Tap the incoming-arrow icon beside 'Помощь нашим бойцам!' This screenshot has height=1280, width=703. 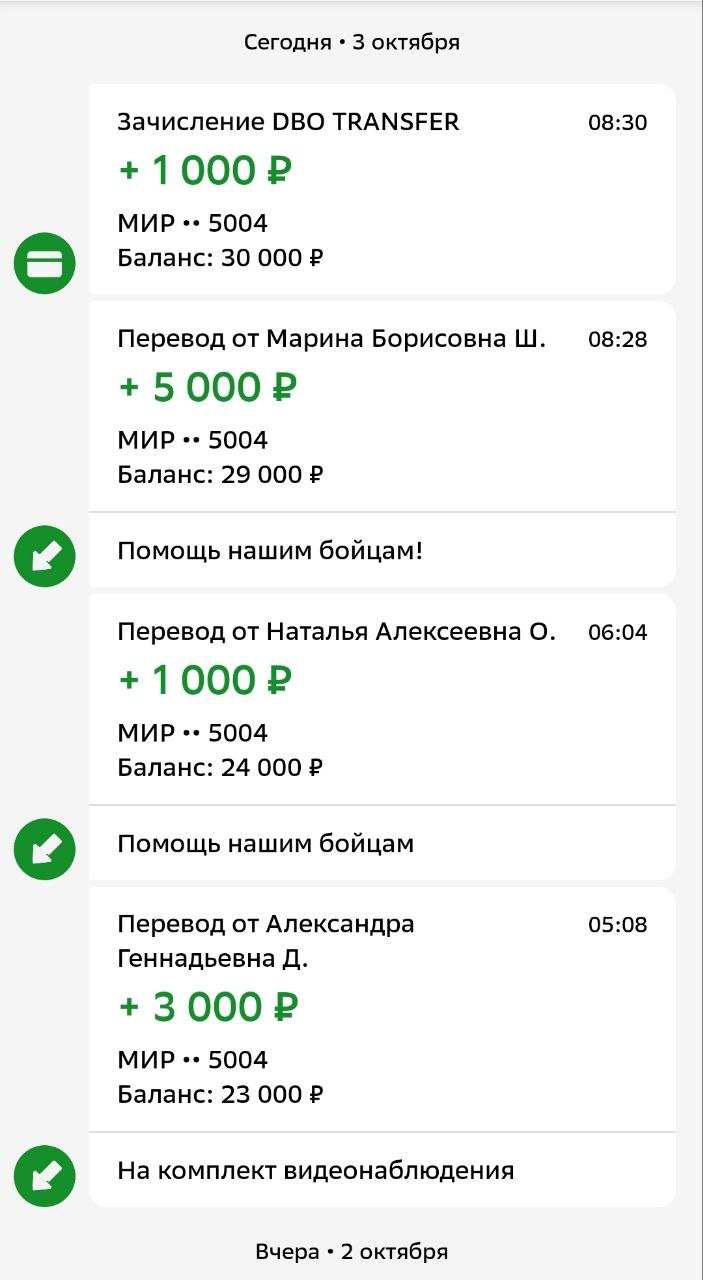point(44,556)
